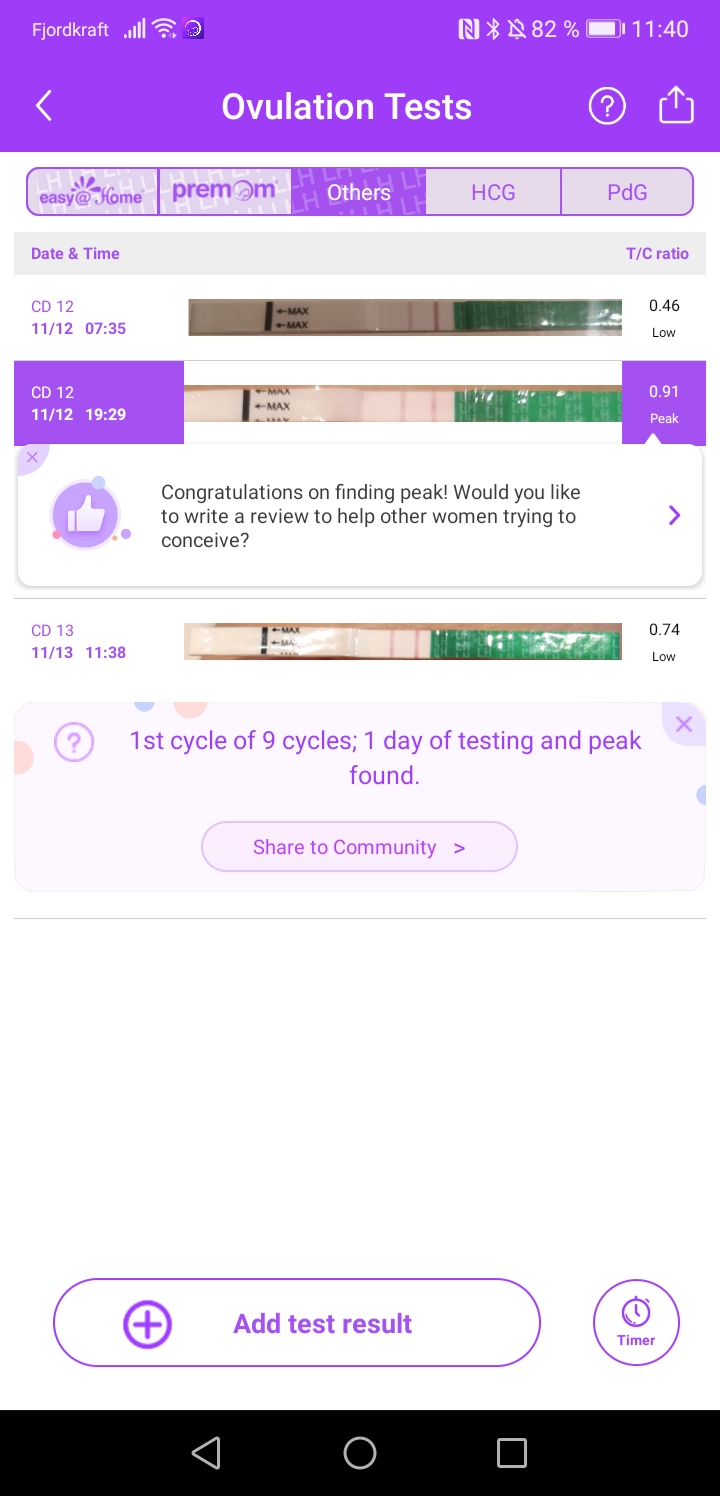Add a new test result
720x1496 pixels.
coord(297,1323)
